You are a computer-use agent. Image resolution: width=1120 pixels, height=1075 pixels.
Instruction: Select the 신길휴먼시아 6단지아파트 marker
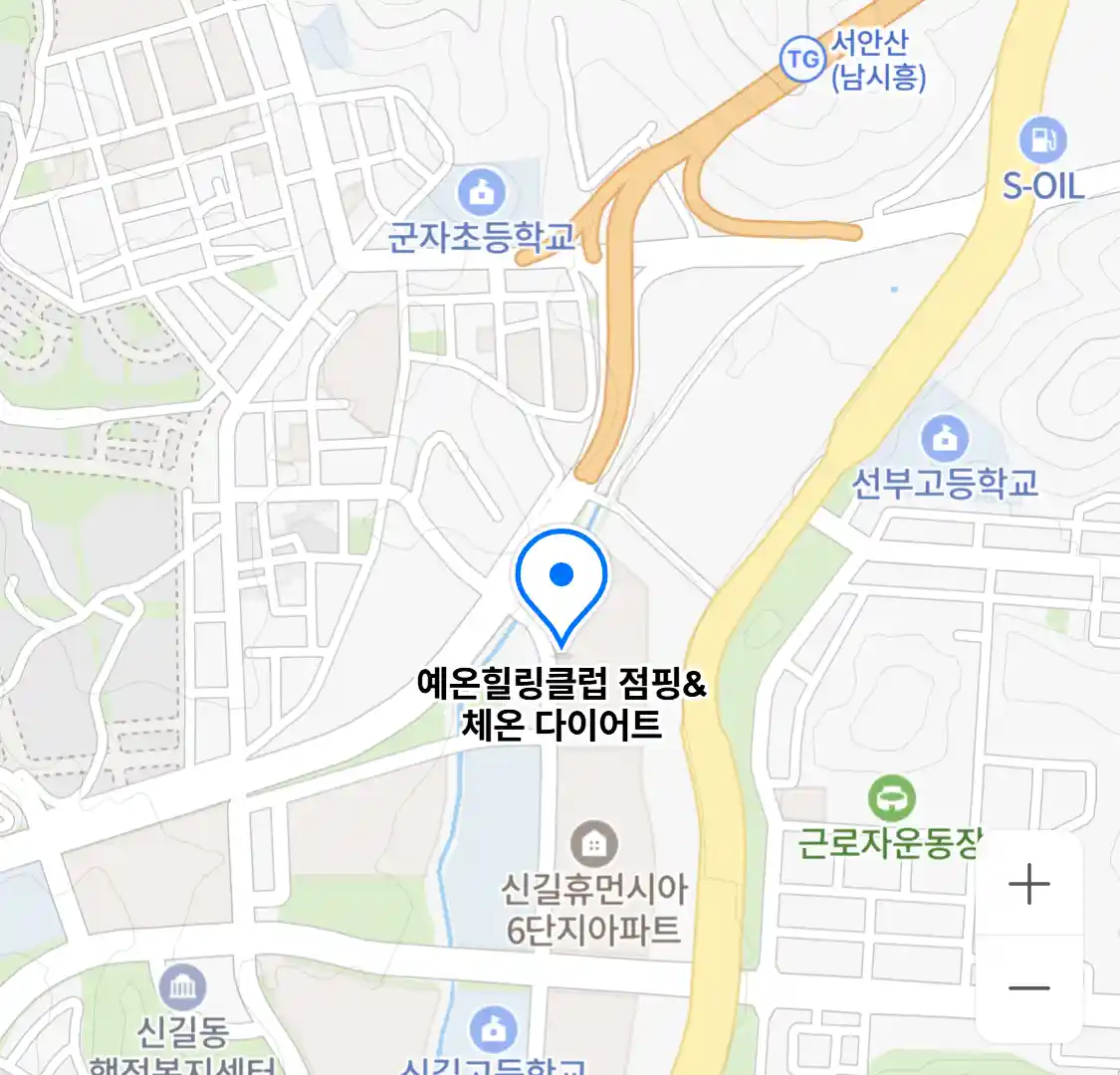(593, 844)
